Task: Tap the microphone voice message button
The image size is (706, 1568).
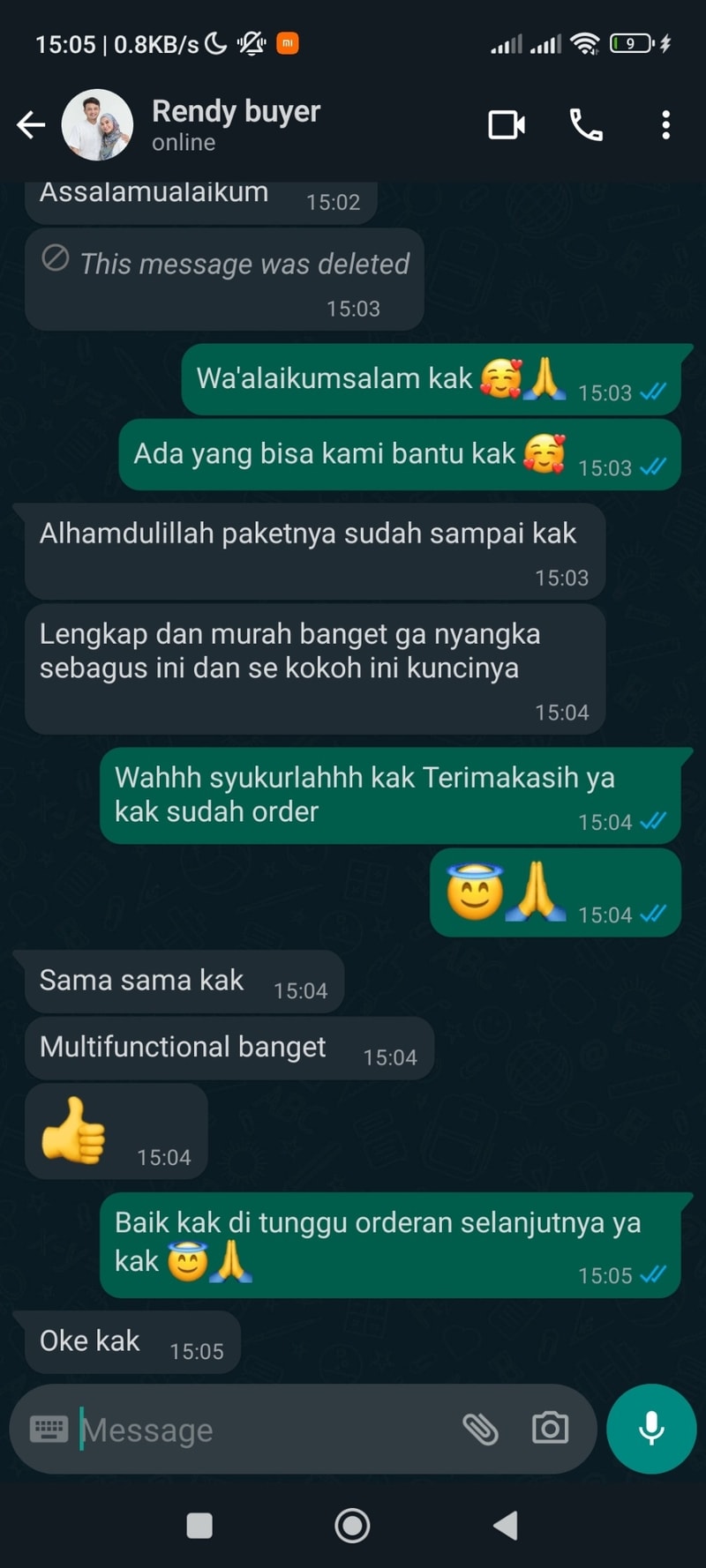Action: click(651, 1429)
